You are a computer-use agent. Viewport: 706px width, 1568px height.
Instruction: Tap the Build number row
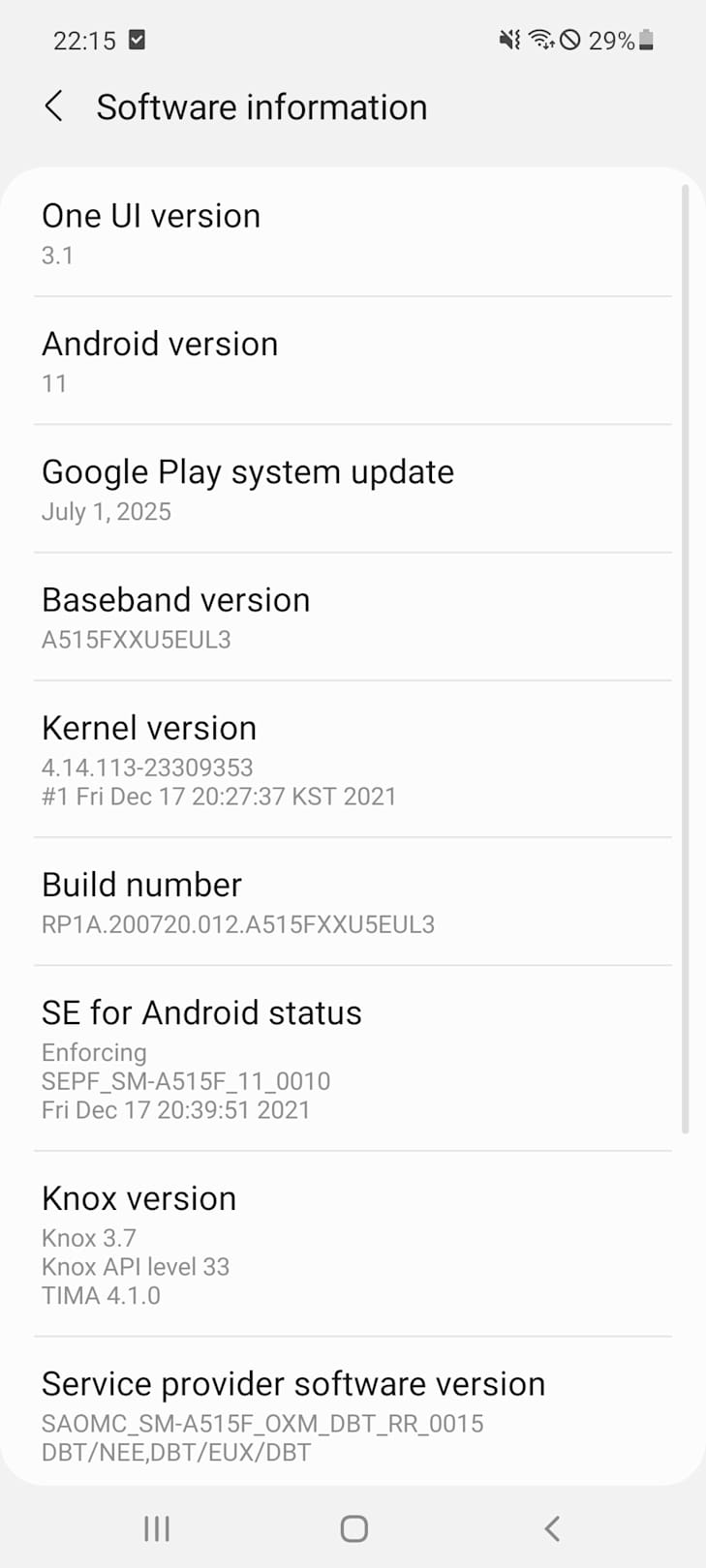coord(353,902)
